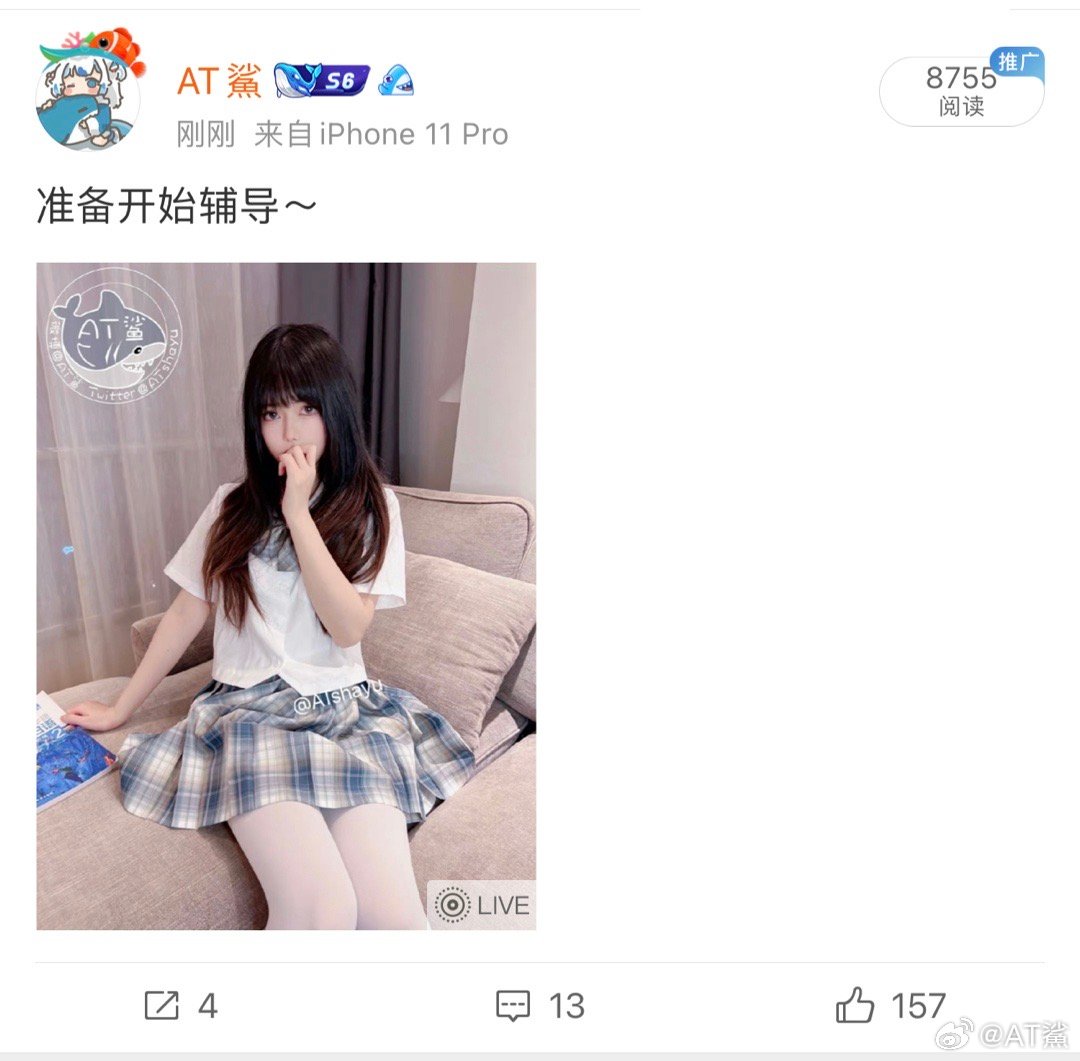1080x1061 pixels.
Task: Open AT鲨's profile avatar
Action: [87, 96]
